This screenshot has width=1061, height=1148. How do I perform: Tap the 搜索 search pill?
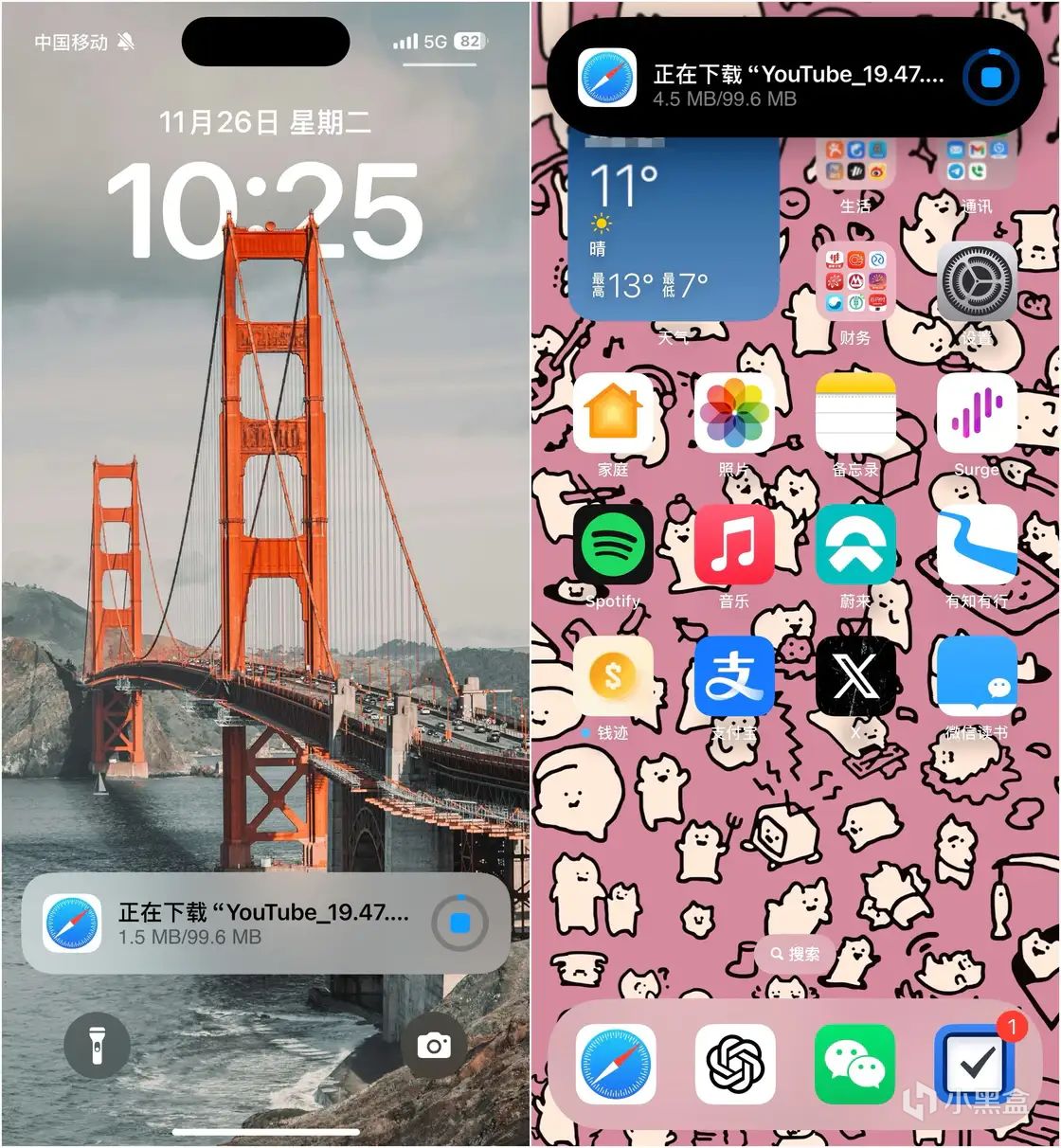(x=795, y=954)
